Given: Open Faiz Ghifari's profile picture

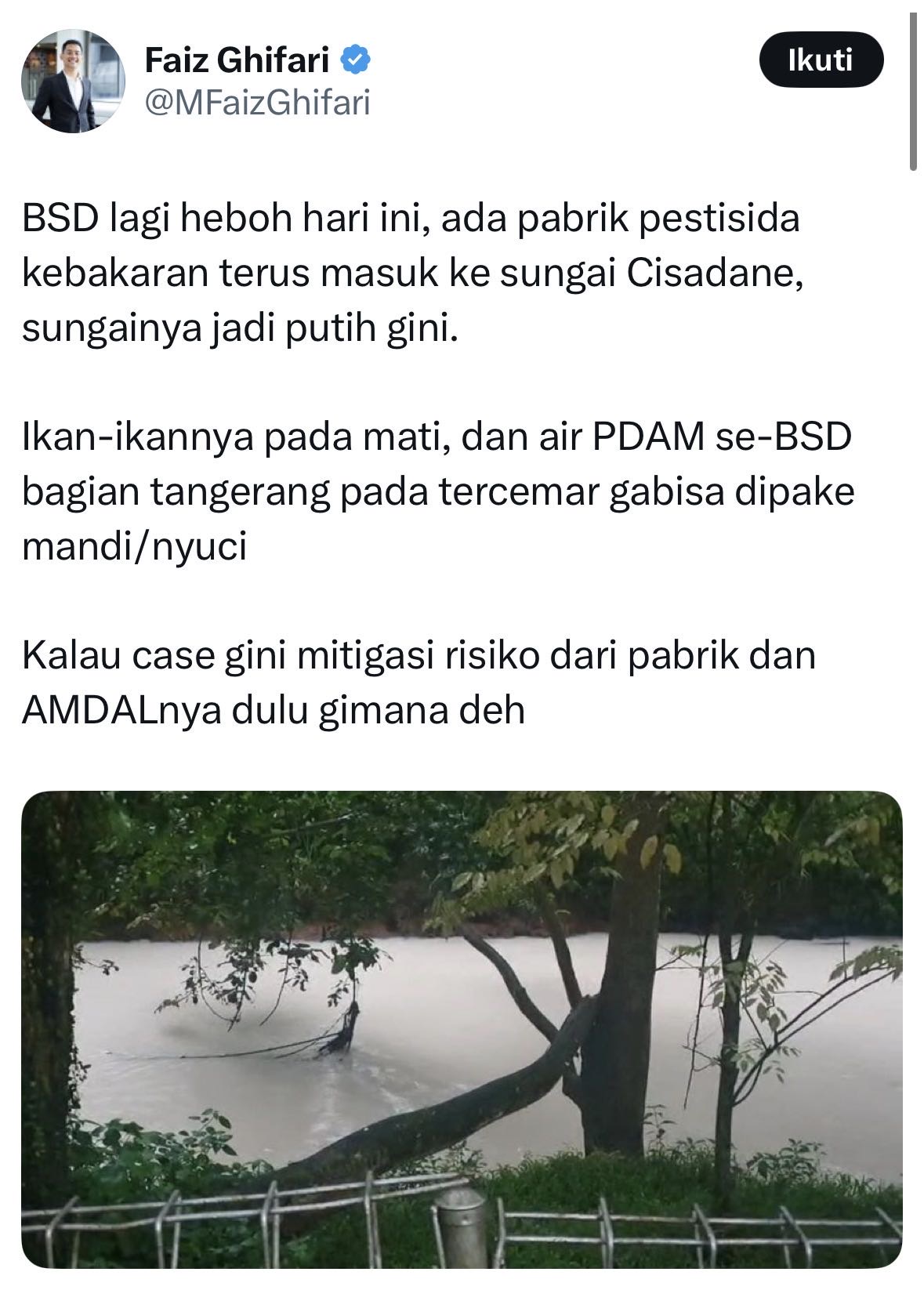Looking at the screenshot, I should click(x=73, y=82).
